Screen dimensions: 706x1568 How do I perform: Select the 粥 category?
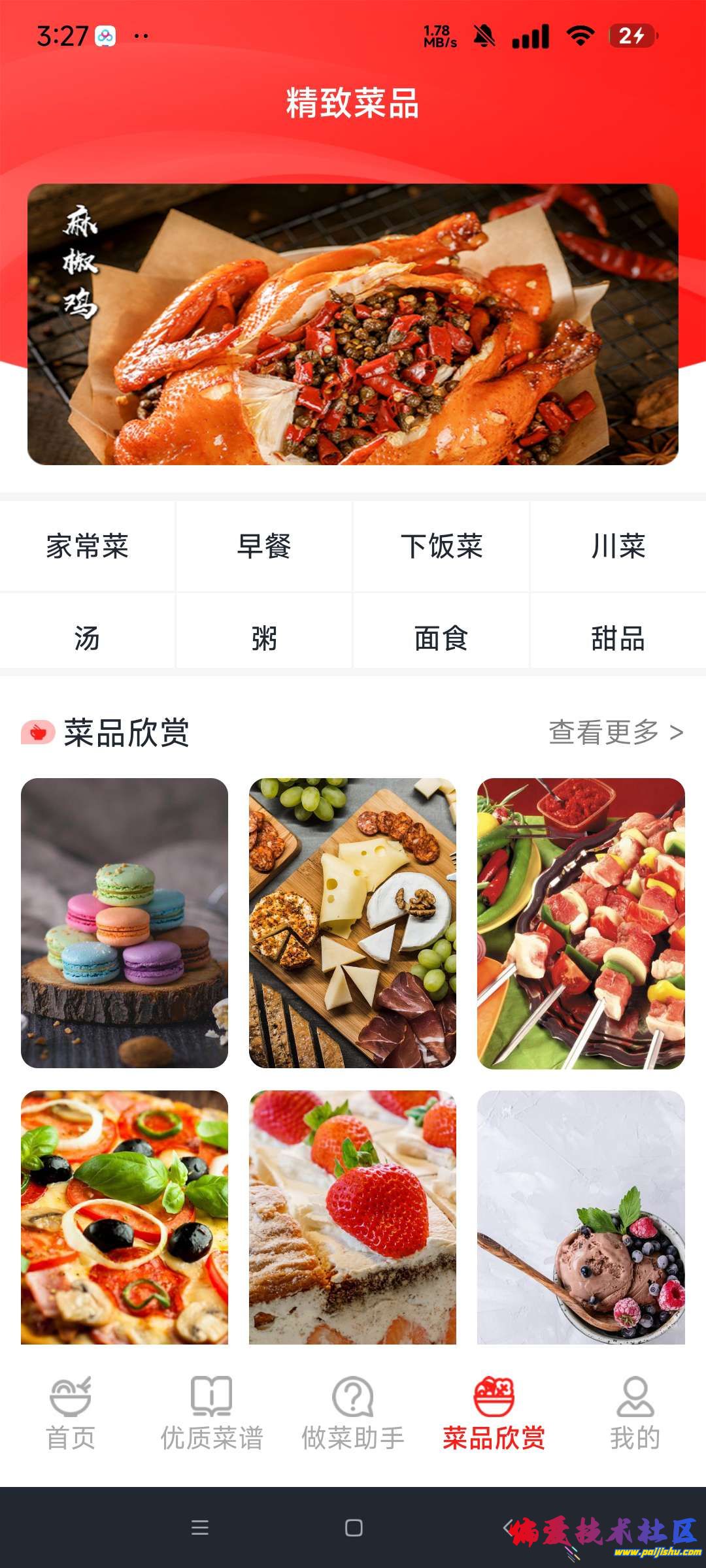264,638
